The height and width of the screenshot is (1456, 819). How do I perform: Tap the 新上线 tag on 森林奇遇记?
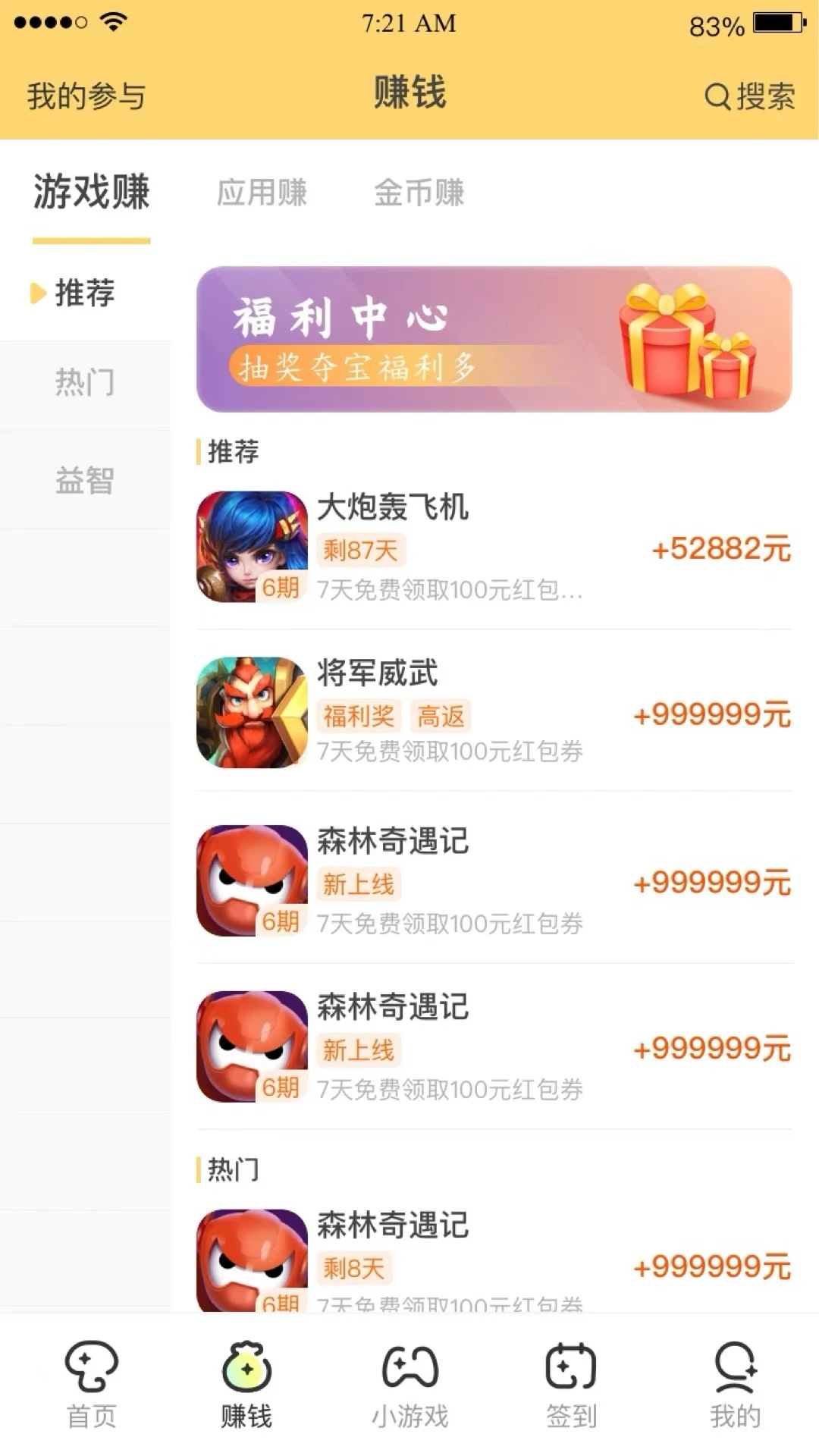click(359, 884)
